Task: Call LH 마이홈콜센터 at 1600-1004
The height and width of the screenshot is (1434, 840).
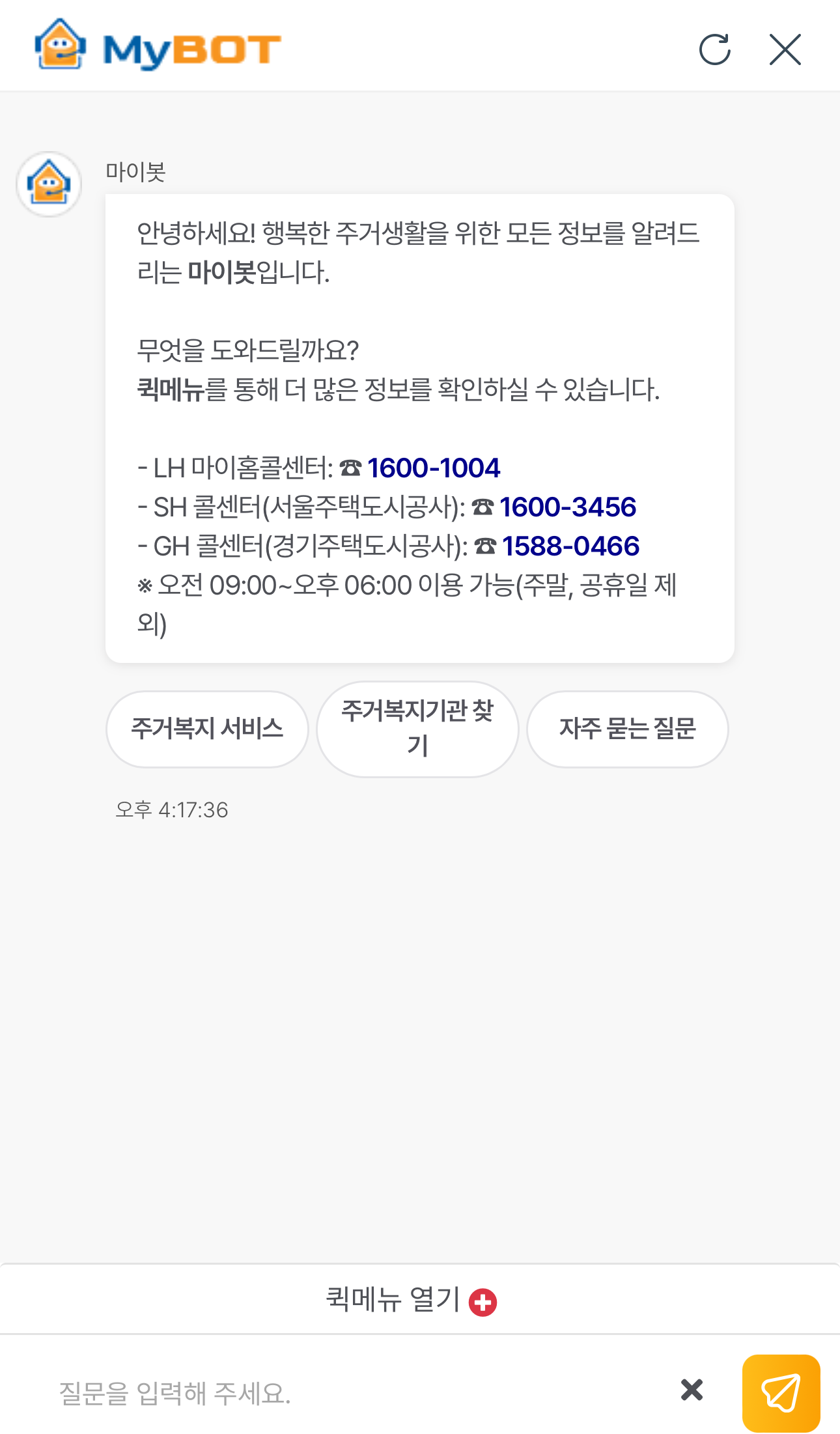Action: tap(434, 468)
